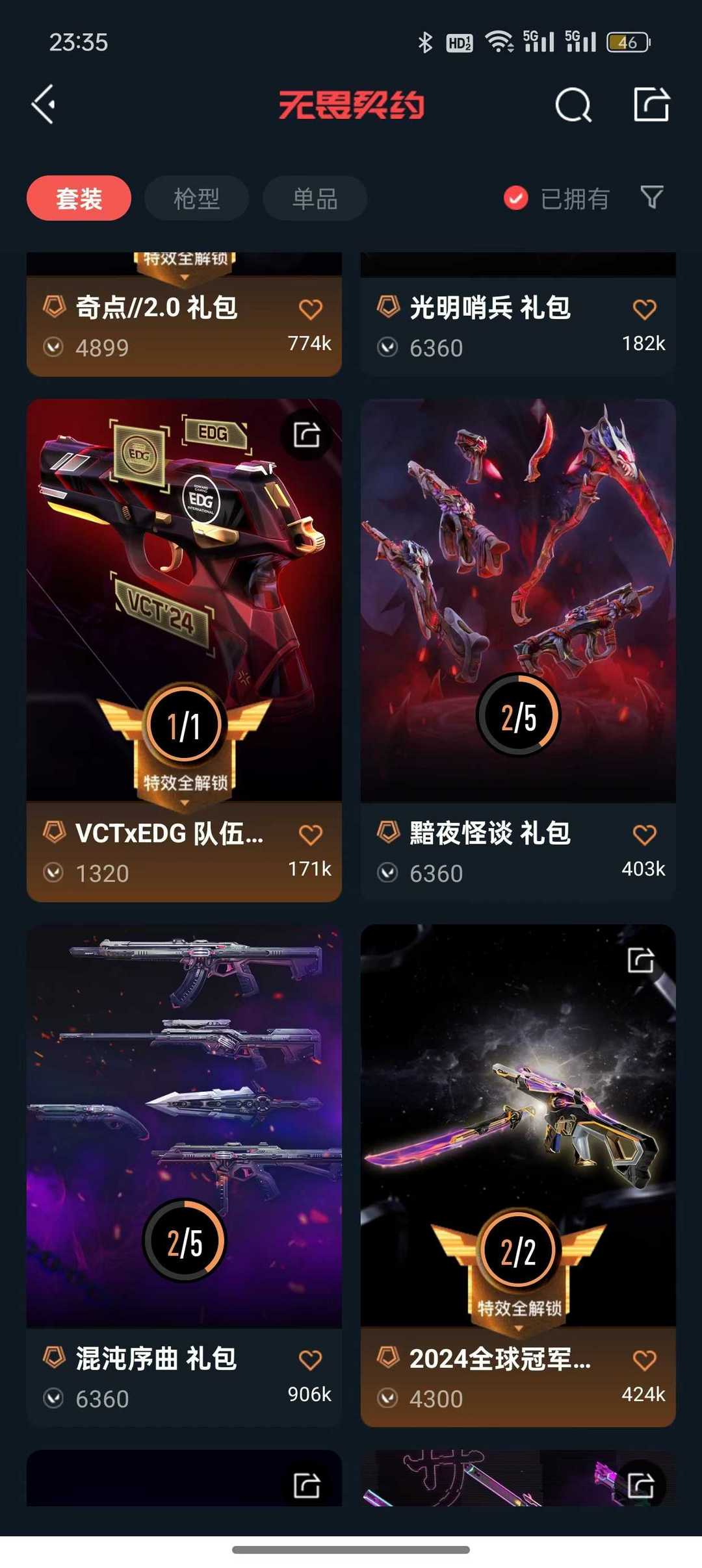Share the 2024全球冠军 bundle via corner icon
Viewport: 702px width, 1568px height.
click(641, 960)
